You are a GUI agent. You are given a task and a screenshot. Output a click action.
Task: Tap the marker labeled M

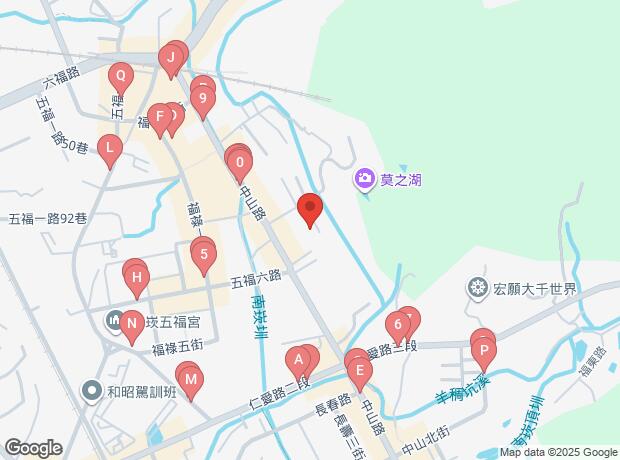190,379
